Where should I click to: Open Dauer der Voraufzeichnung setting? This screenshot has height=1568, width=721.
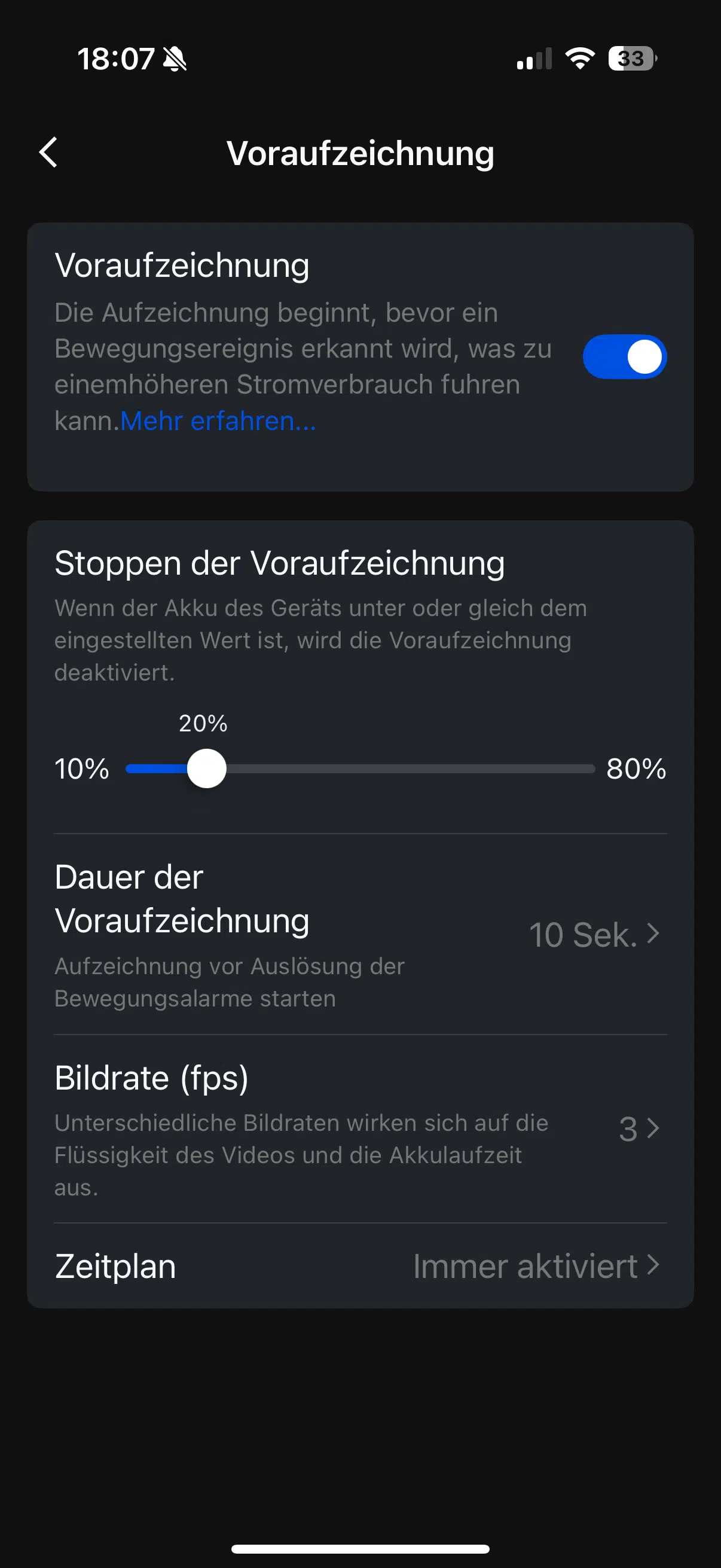(360, 934)
